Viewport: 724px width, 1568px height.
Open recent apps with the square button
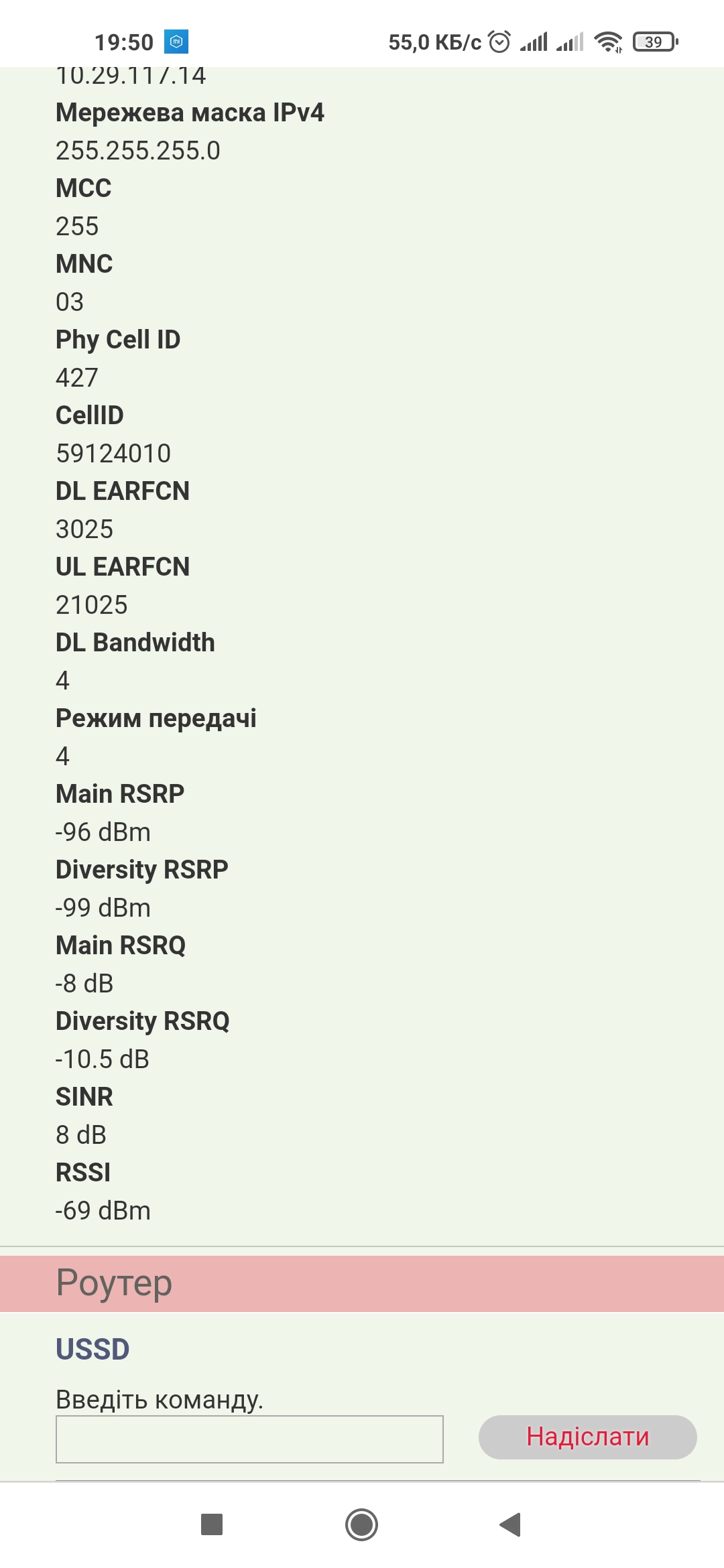pyautogui.click(x=212, y=1524)
